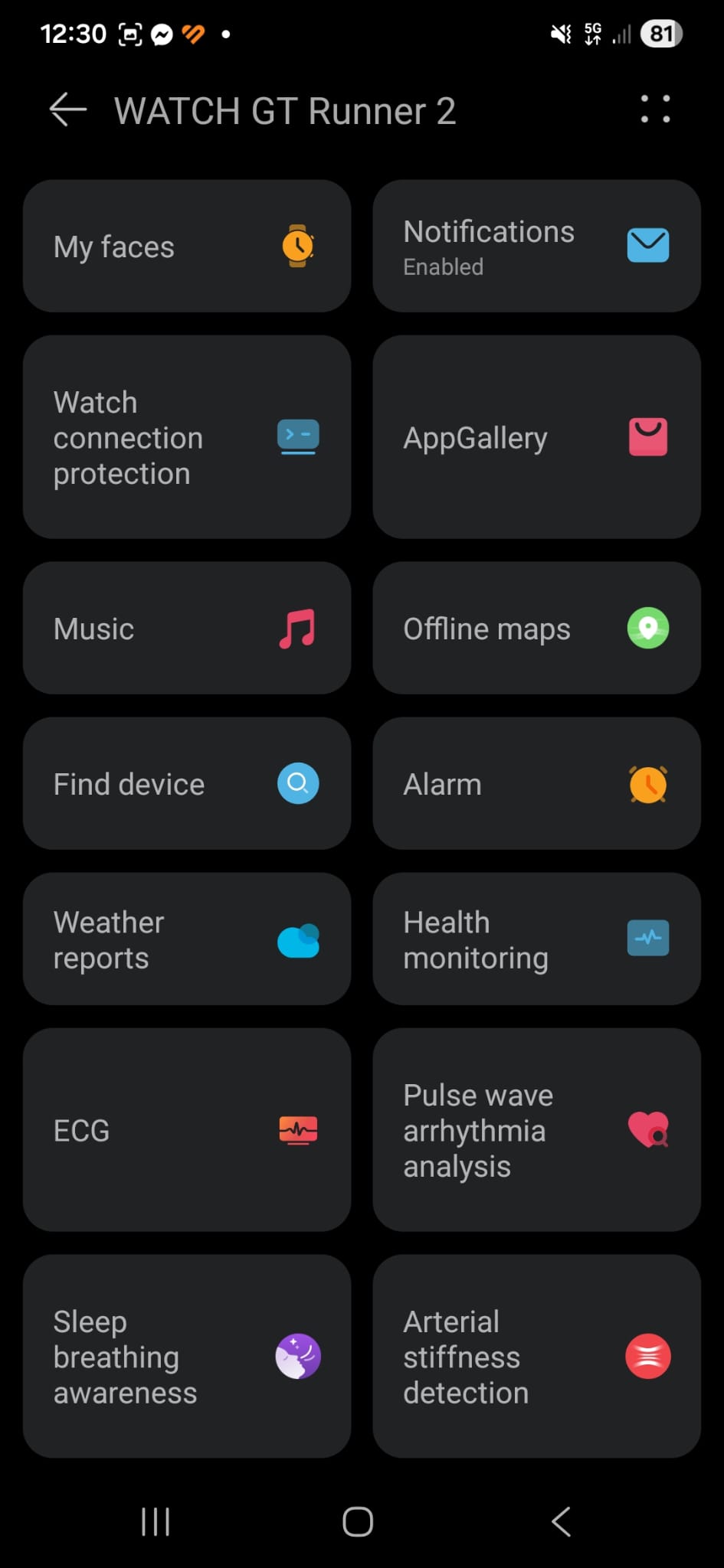Open the Notifications card
The height and width of the screenshot is (1568, 724).
point(536,246)
